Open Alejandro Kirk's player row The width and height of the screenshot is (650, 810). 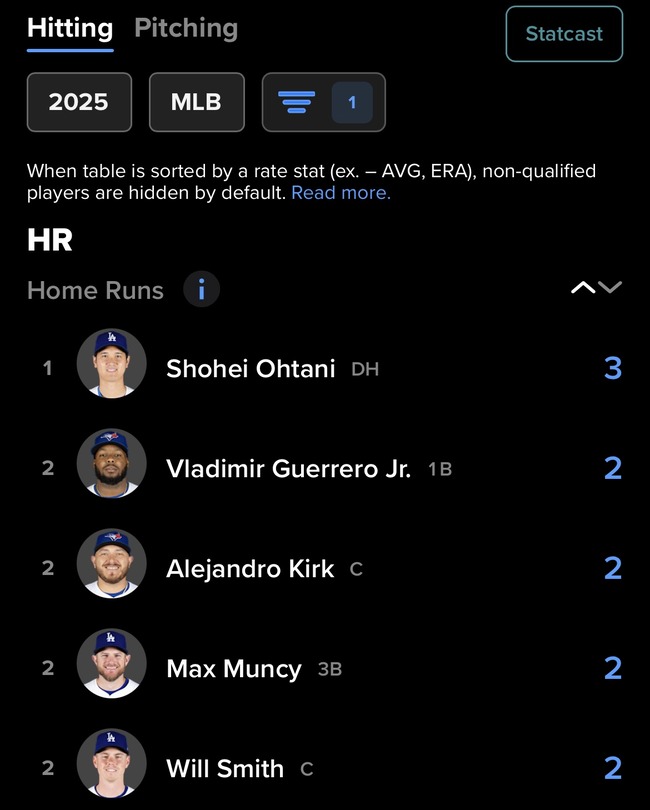tap(250, 568)
